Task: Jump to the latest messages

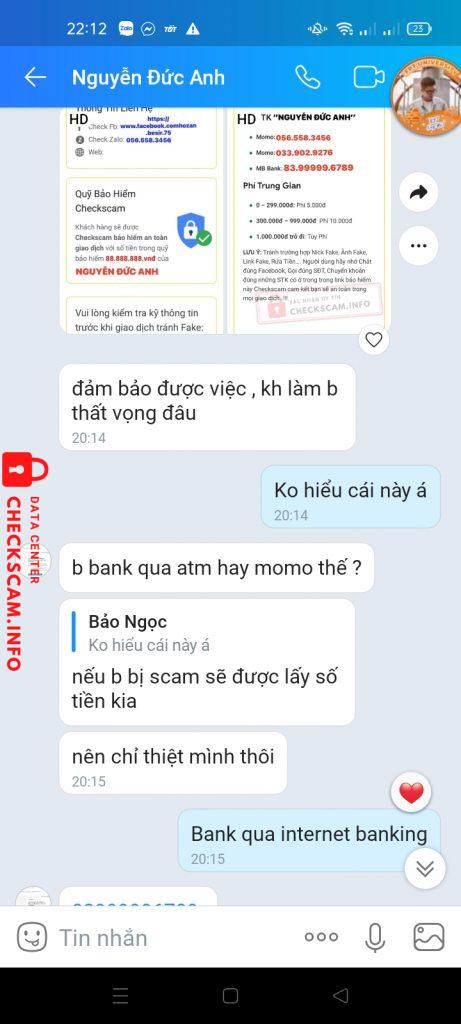Action: (425, 868)
